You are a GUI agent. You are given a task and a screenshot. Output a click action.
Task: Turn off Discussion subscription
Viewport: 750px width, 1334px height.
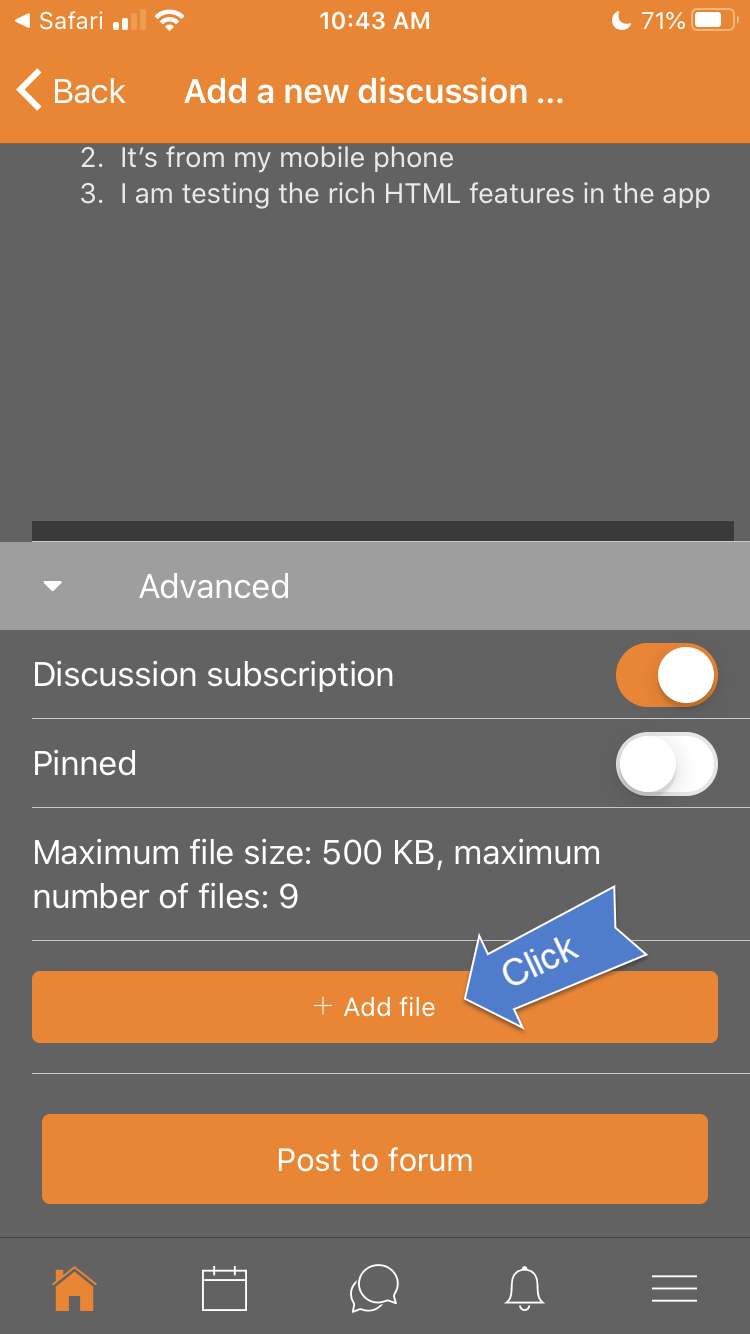(667, 675)
